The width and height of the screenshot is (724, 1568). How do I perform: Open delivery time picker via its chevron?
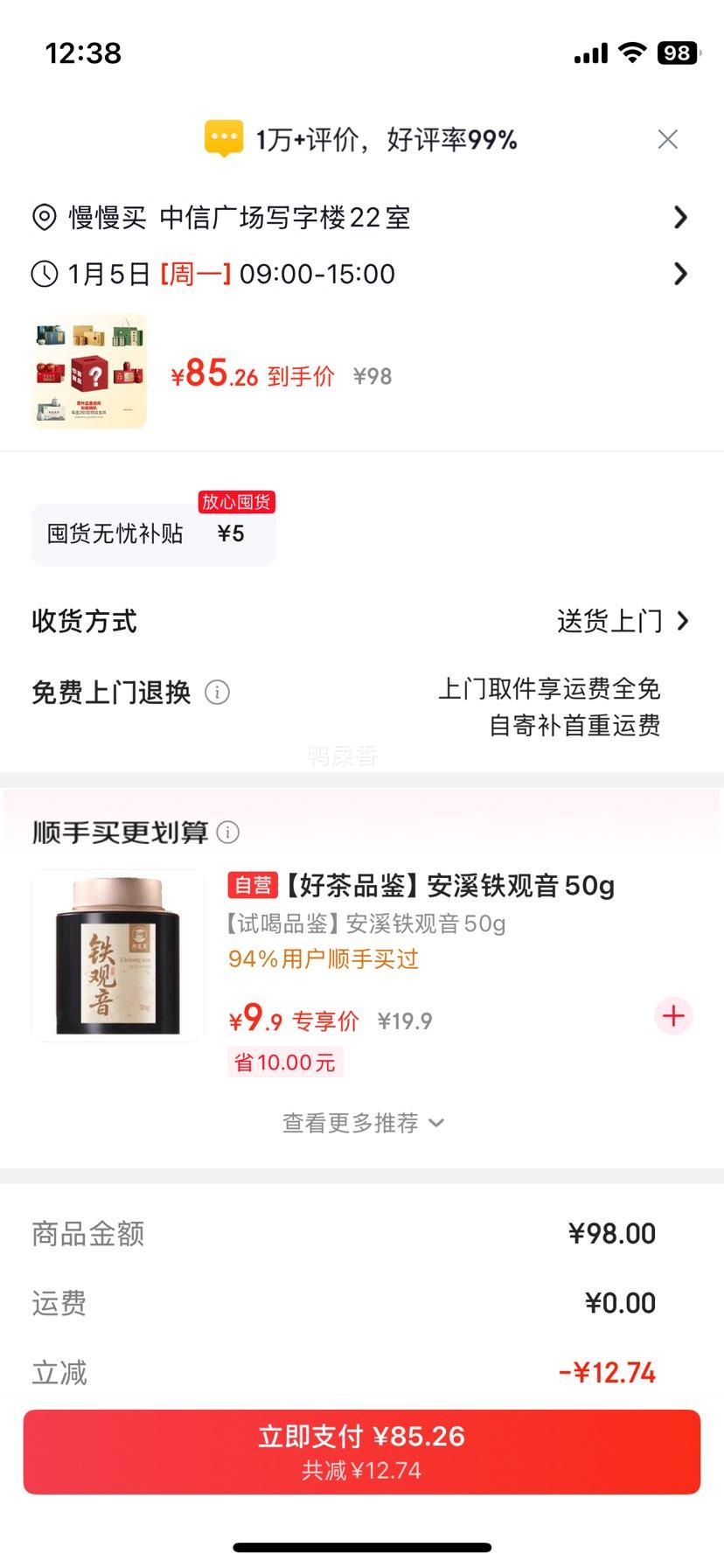pos(681,274)
